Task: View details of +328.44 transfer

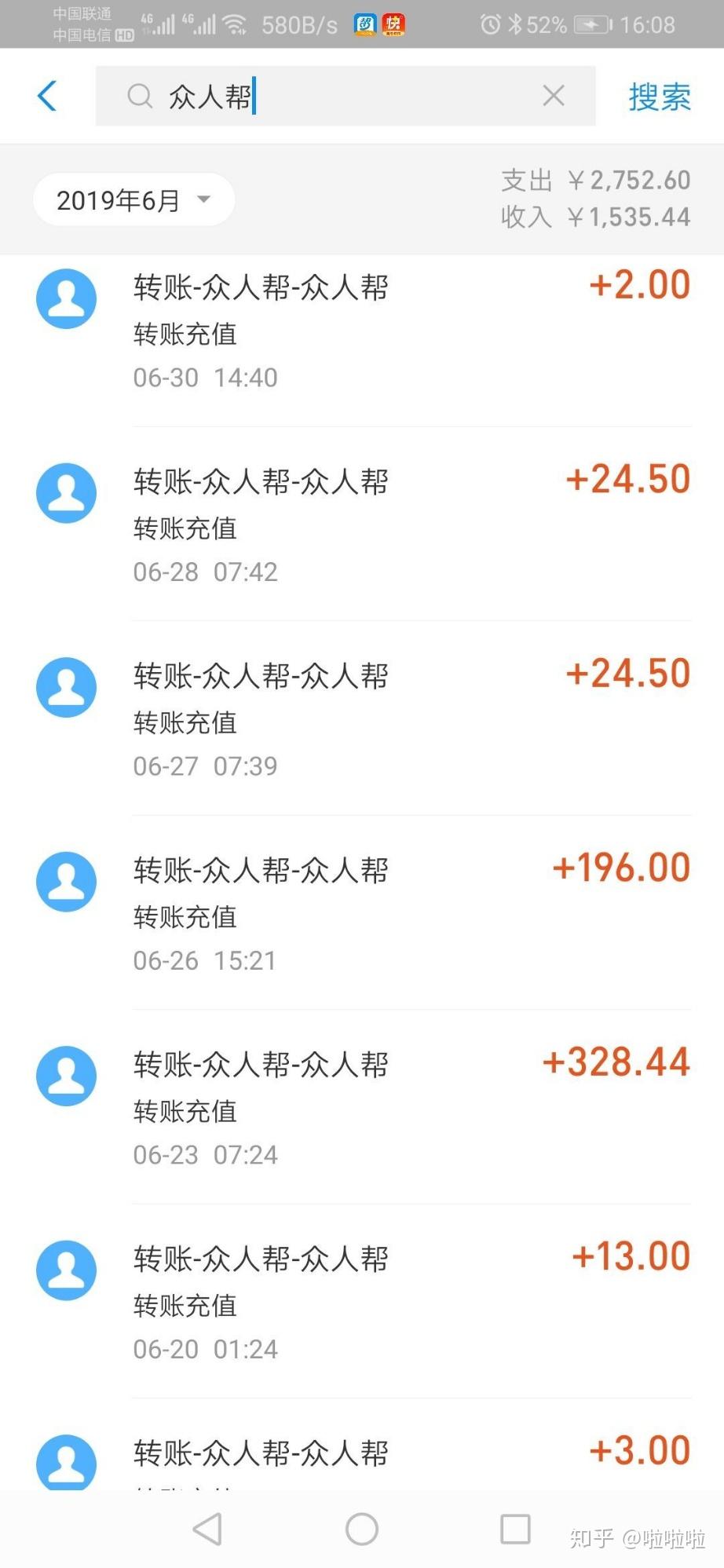Action: pyautogui.click(x=362, y=1107)
